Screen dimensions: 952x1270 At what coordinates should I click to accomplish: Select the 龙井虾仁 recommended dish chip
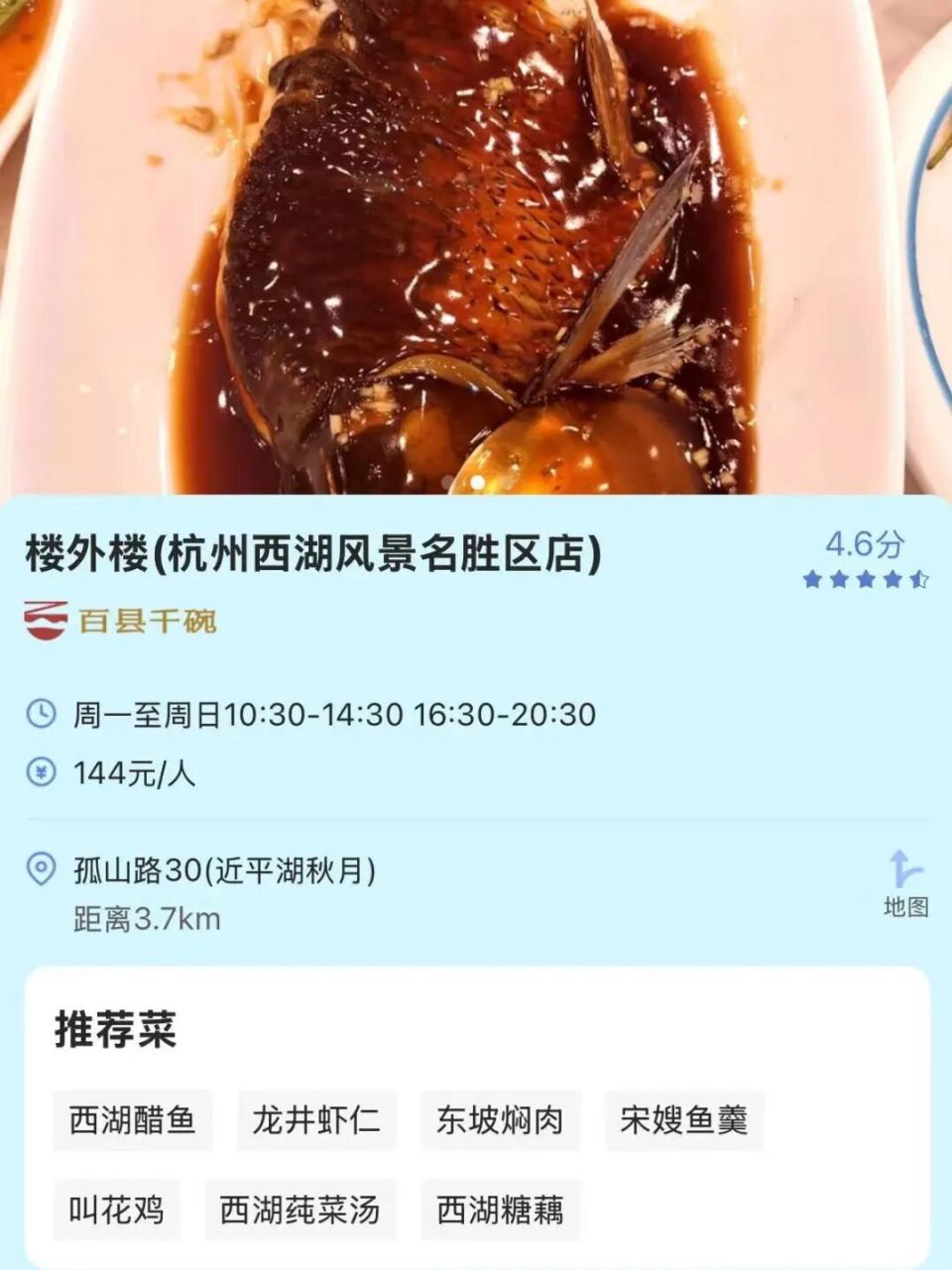316,1121
